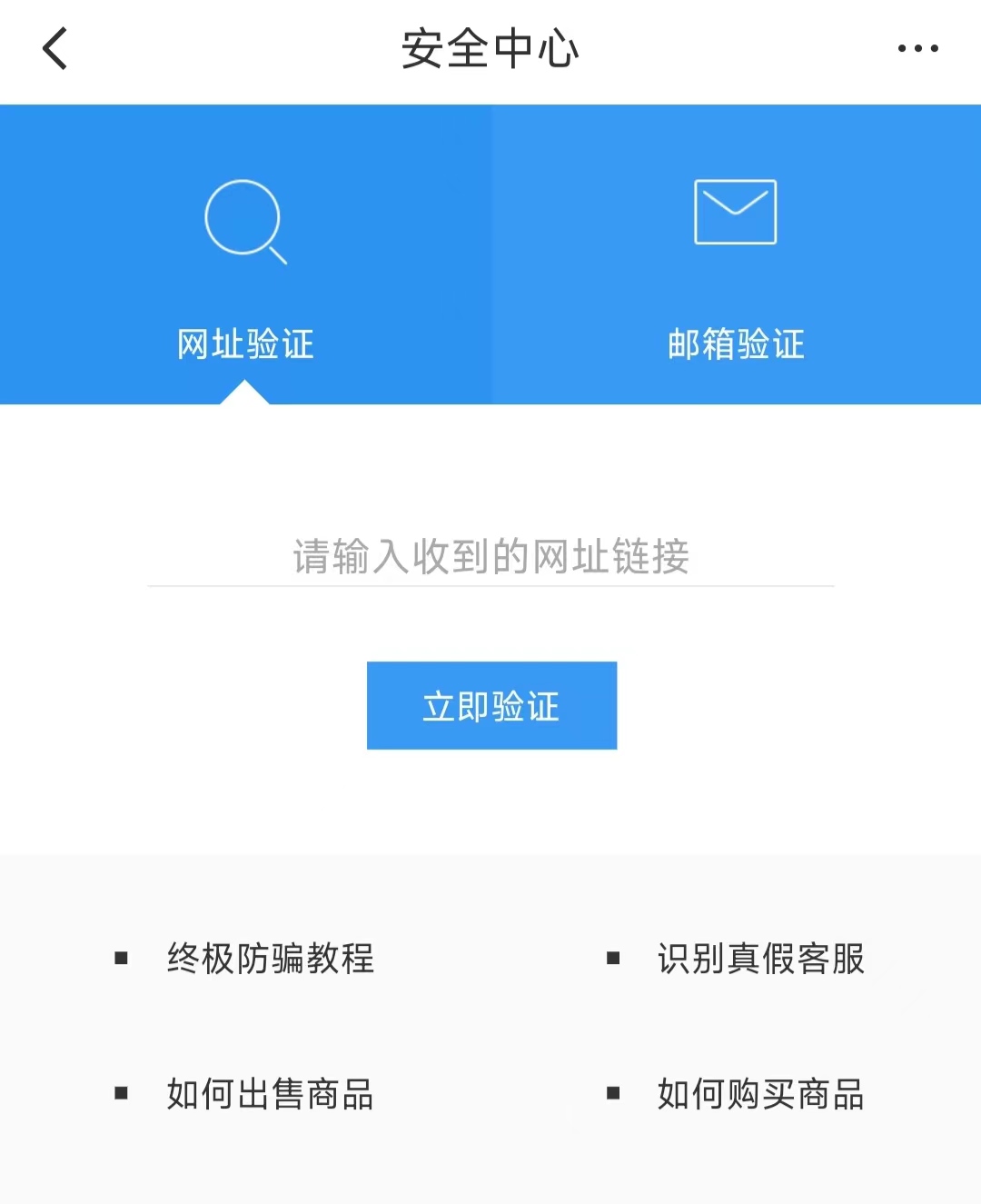
Task: Focus the 请输入收到的网址链接 input field
Action: coord(490,556)
